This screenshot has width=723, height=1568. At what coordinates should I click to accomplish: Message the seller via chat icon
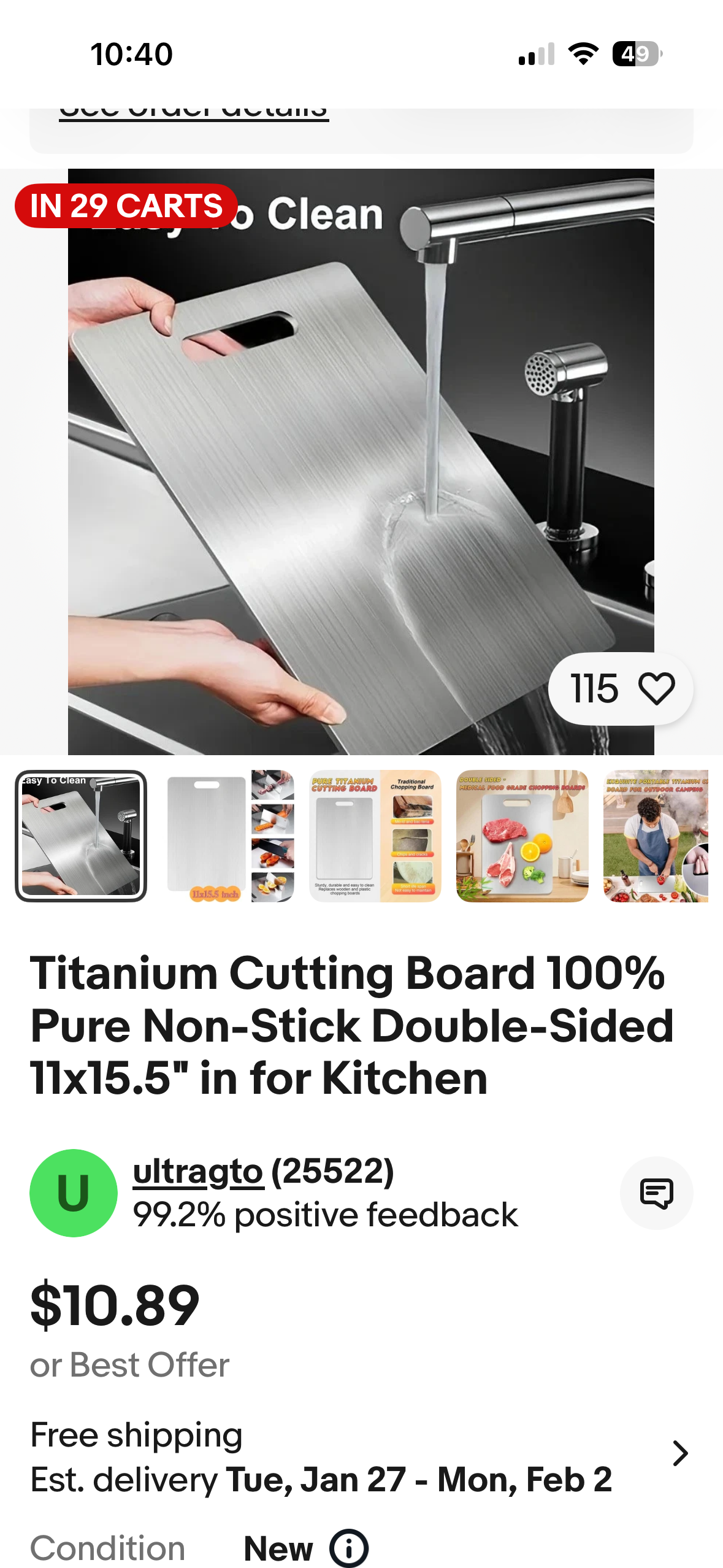656,1193
